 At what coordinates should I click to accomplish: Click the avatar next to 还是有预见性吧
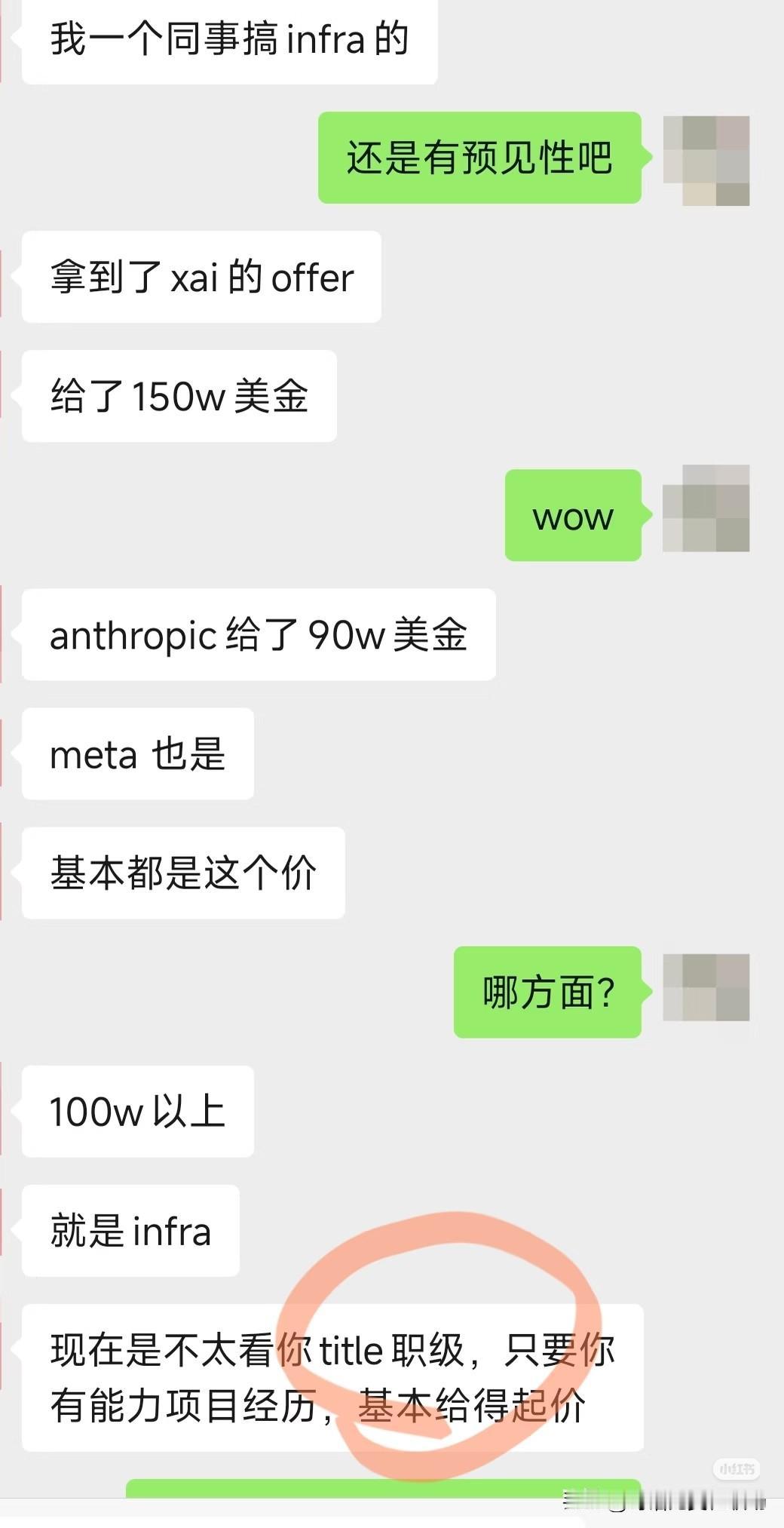click(707, 161)
